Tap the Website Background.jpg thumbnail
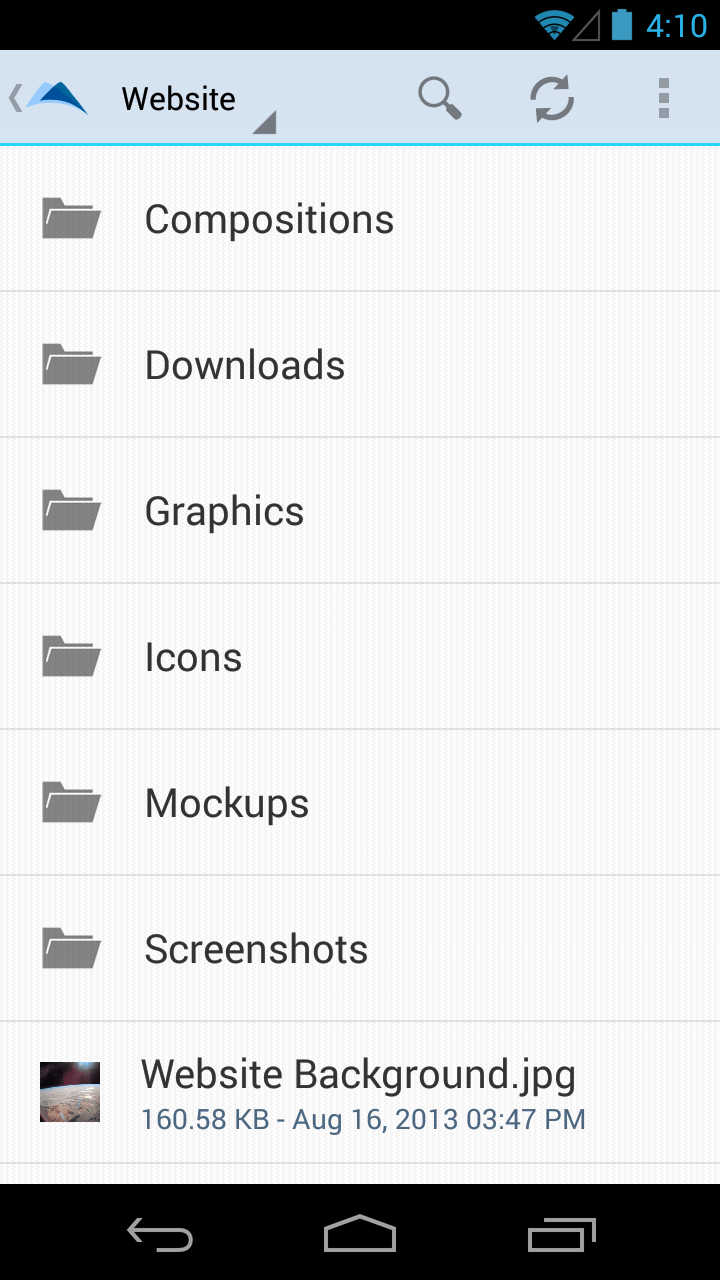This screenshot has width=720, height=1280. tap(69, 1092)
